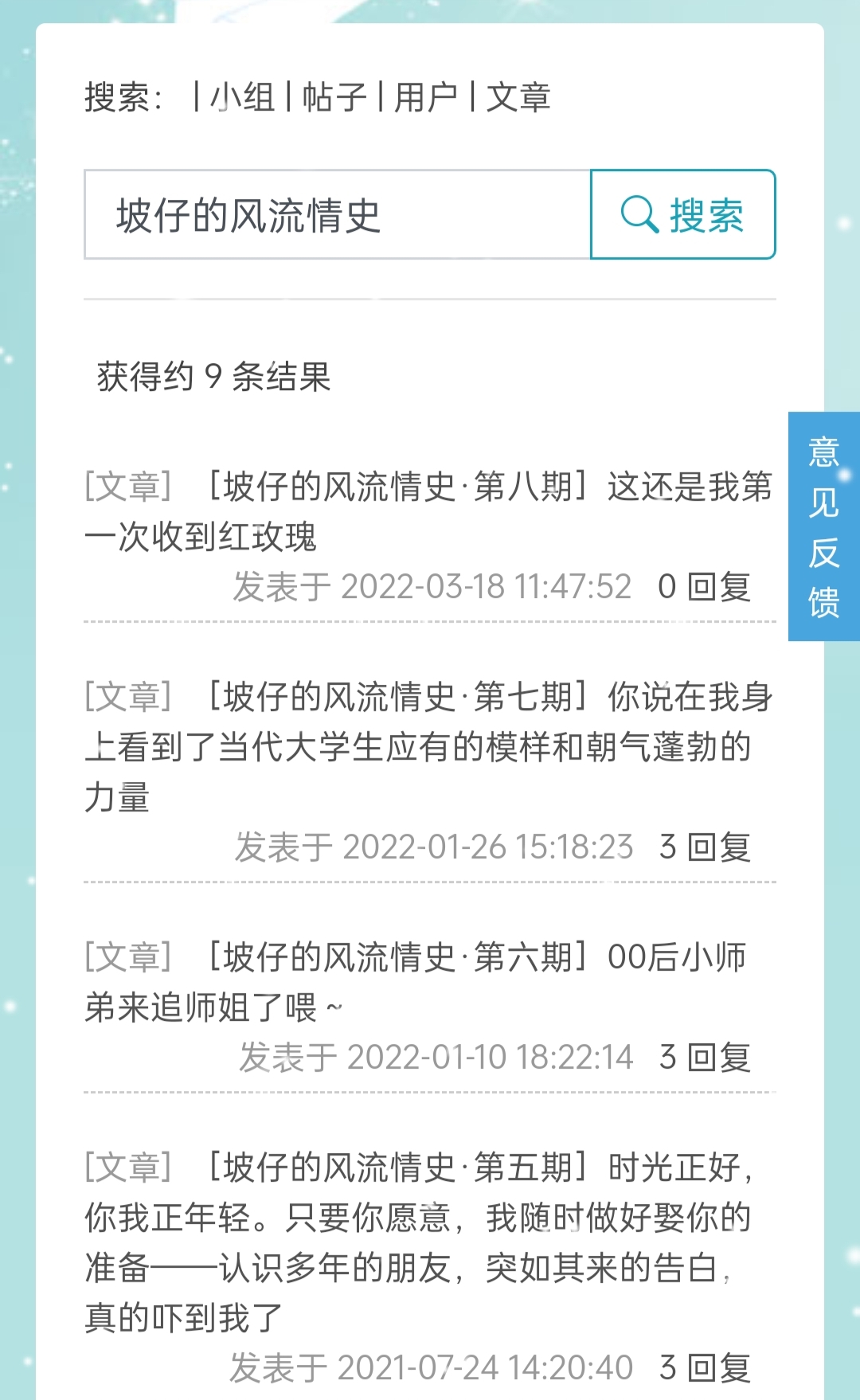
Task: Open the 意见反馈 side tab
Action: (823, 526)
